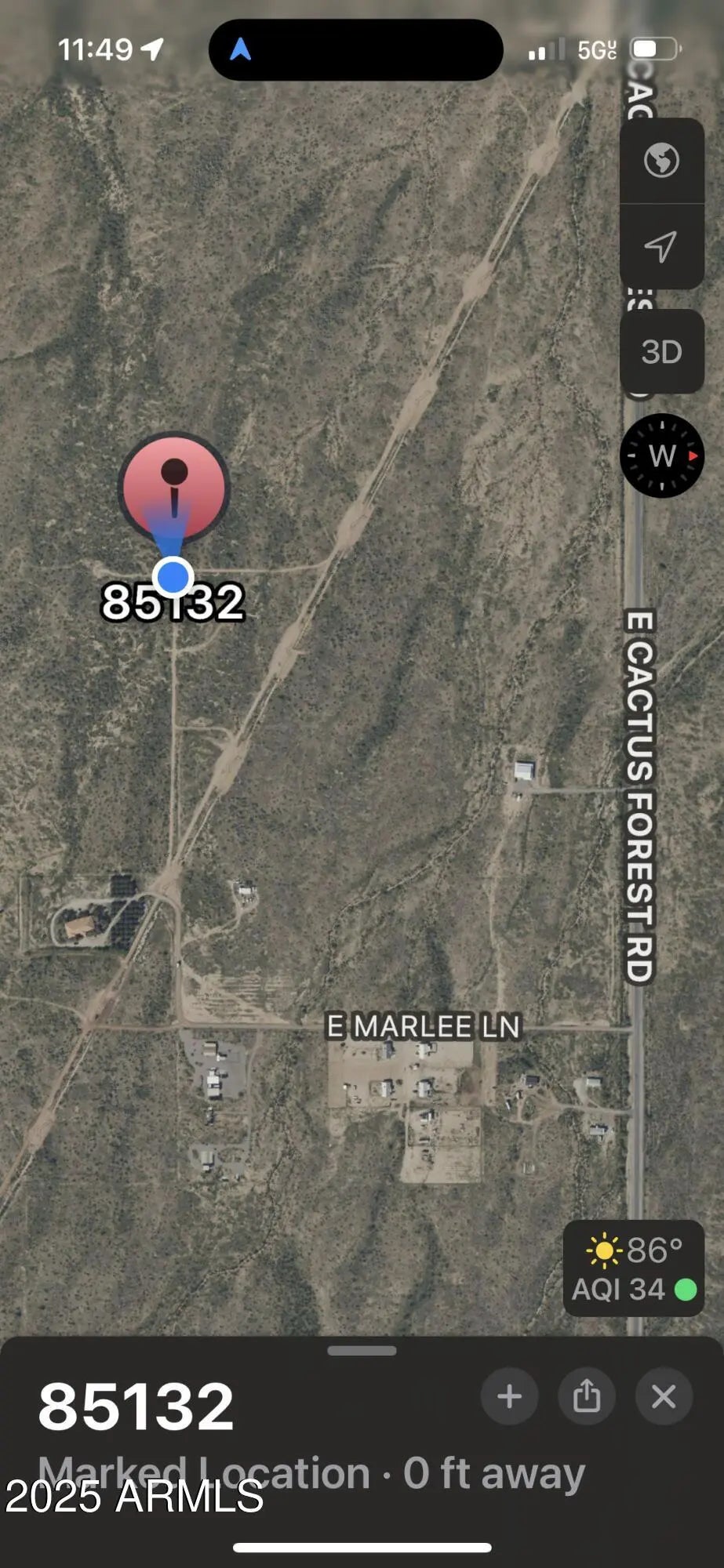Tap the card grabber handle to expand
724x1568 pixels.
click(362, 1351)
